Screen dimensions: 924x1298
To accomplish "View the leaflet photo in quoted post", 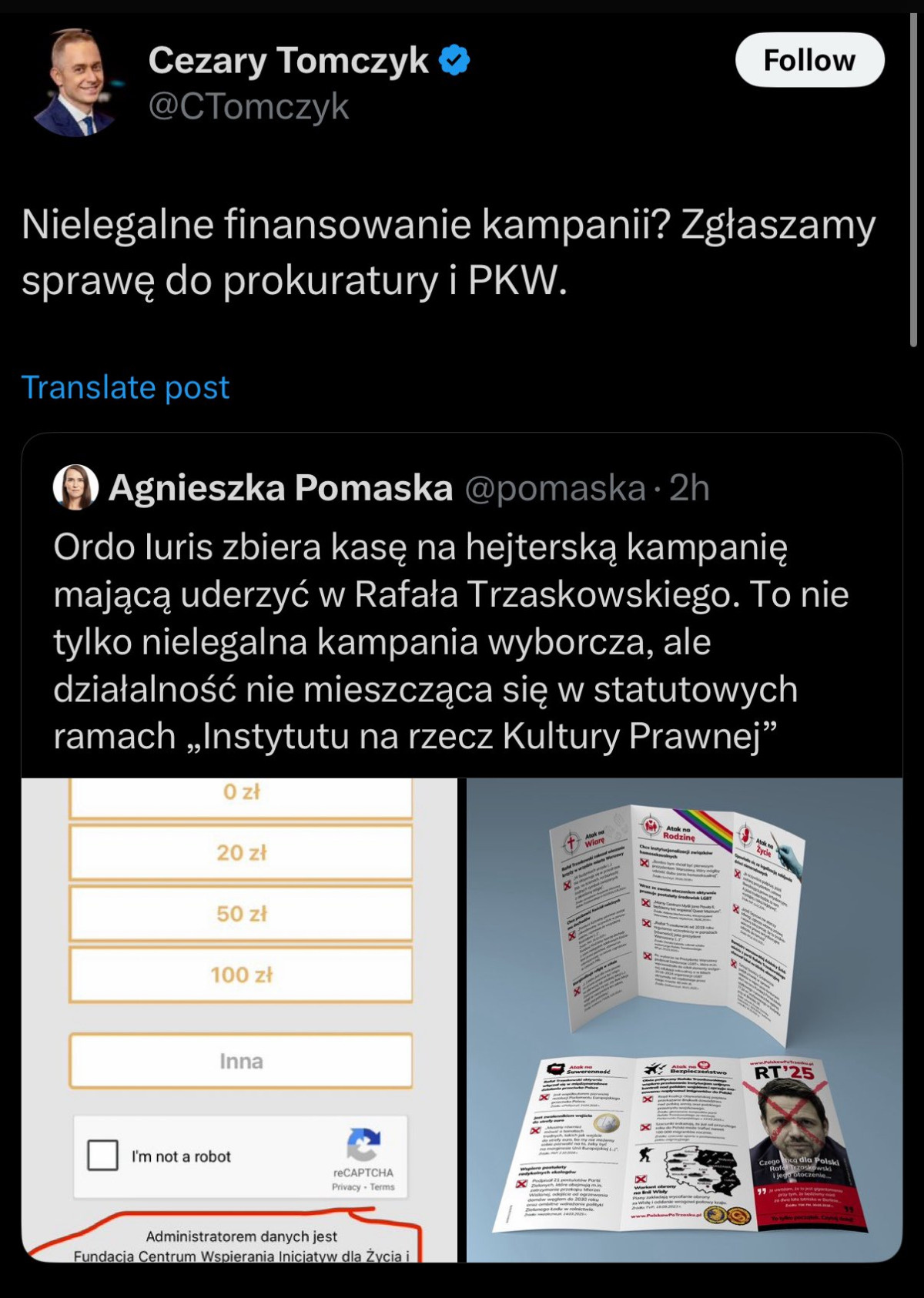I will coord(684,1019).
